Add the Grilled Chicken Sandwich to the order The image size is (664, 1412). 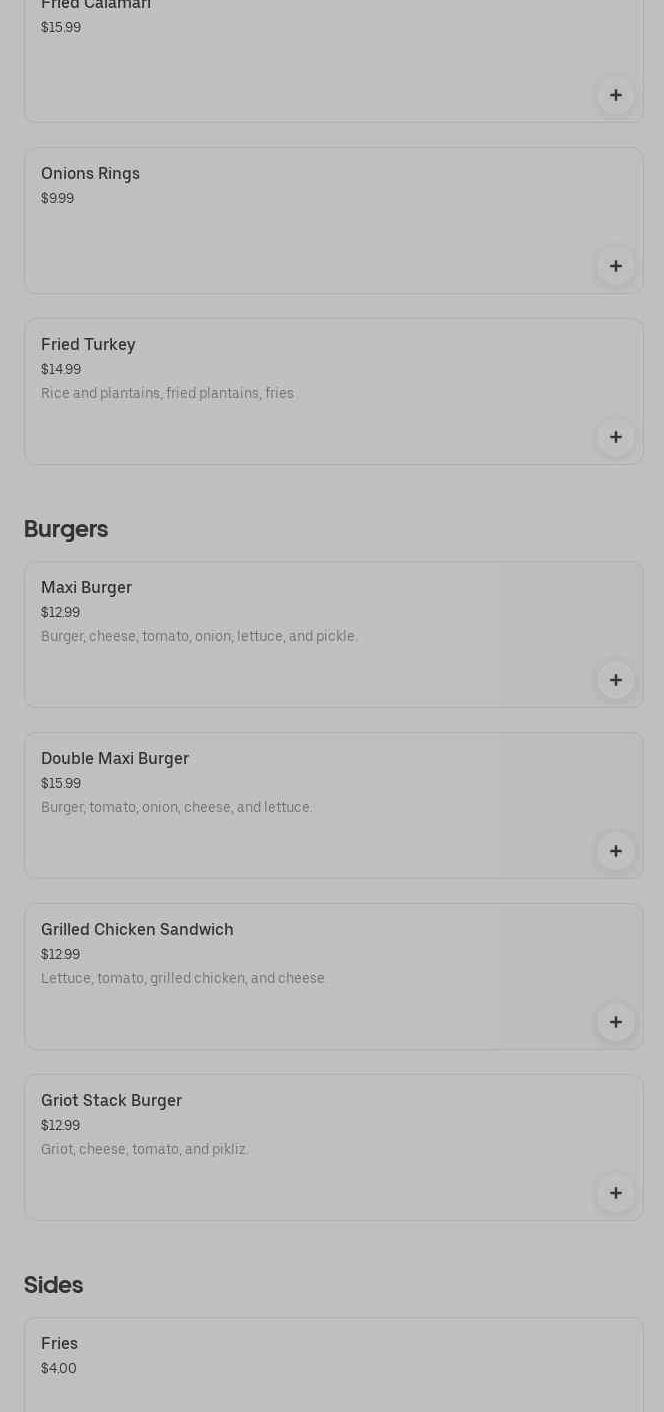(615, 1022)
